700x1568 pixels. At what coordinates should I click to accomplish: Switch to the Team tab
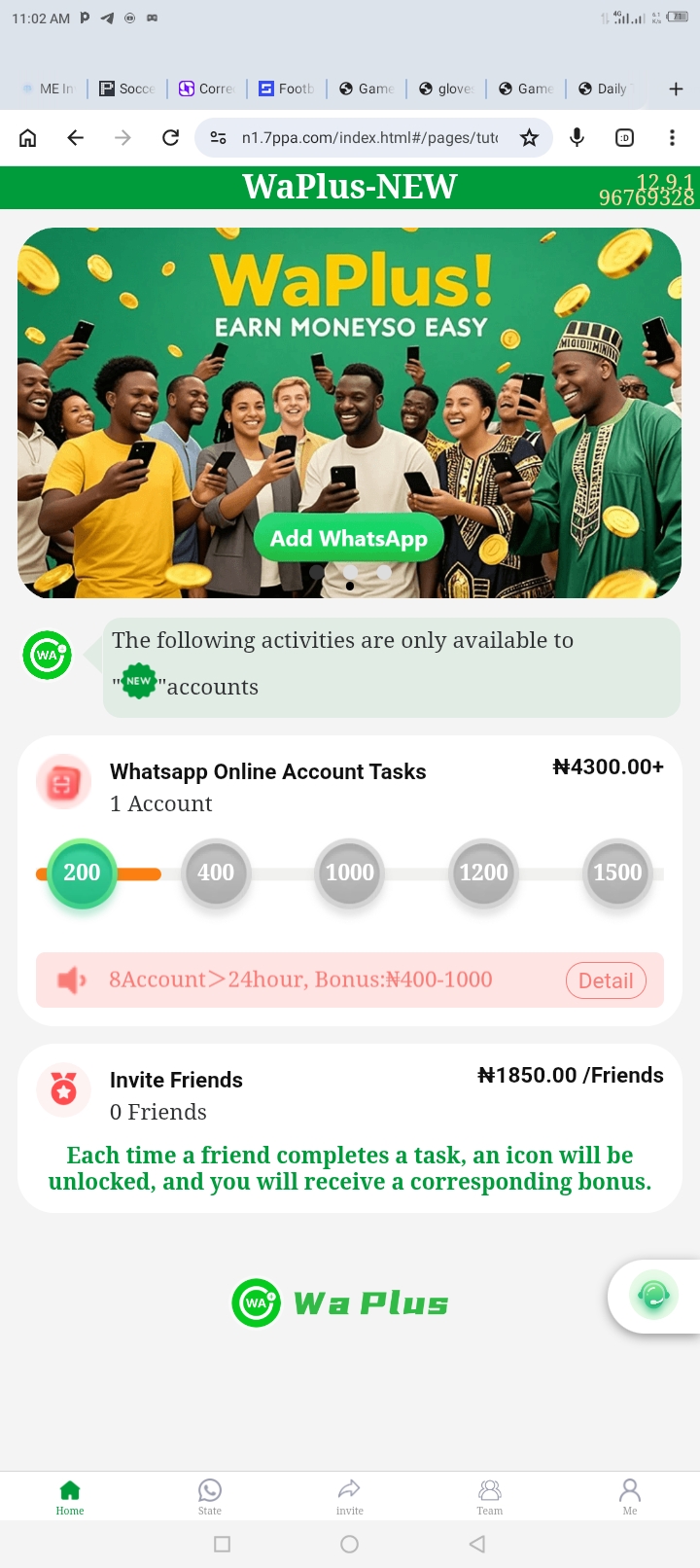[490, 1497]
